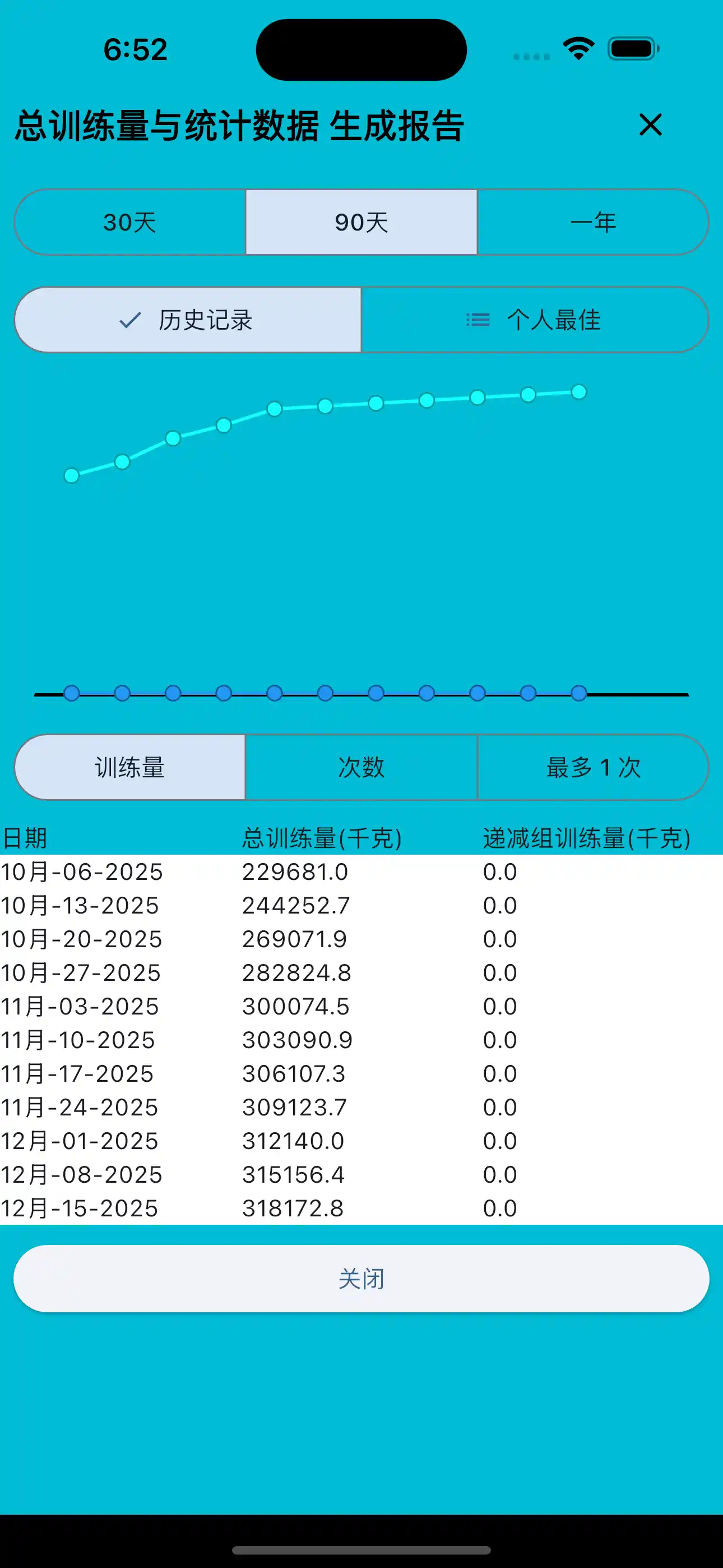
Task: Click the checkmark icon on 历史记录
Action: tap(128, 321)
